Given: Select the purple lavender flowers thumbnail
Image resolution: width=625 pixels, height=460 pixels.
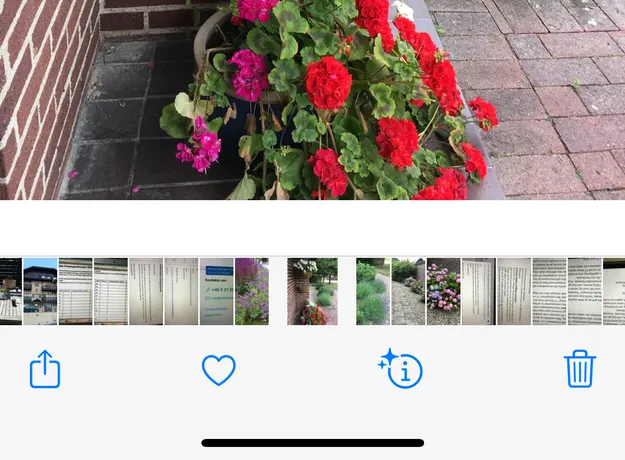Looking at the screenshot, I should (x=251, y=291).
